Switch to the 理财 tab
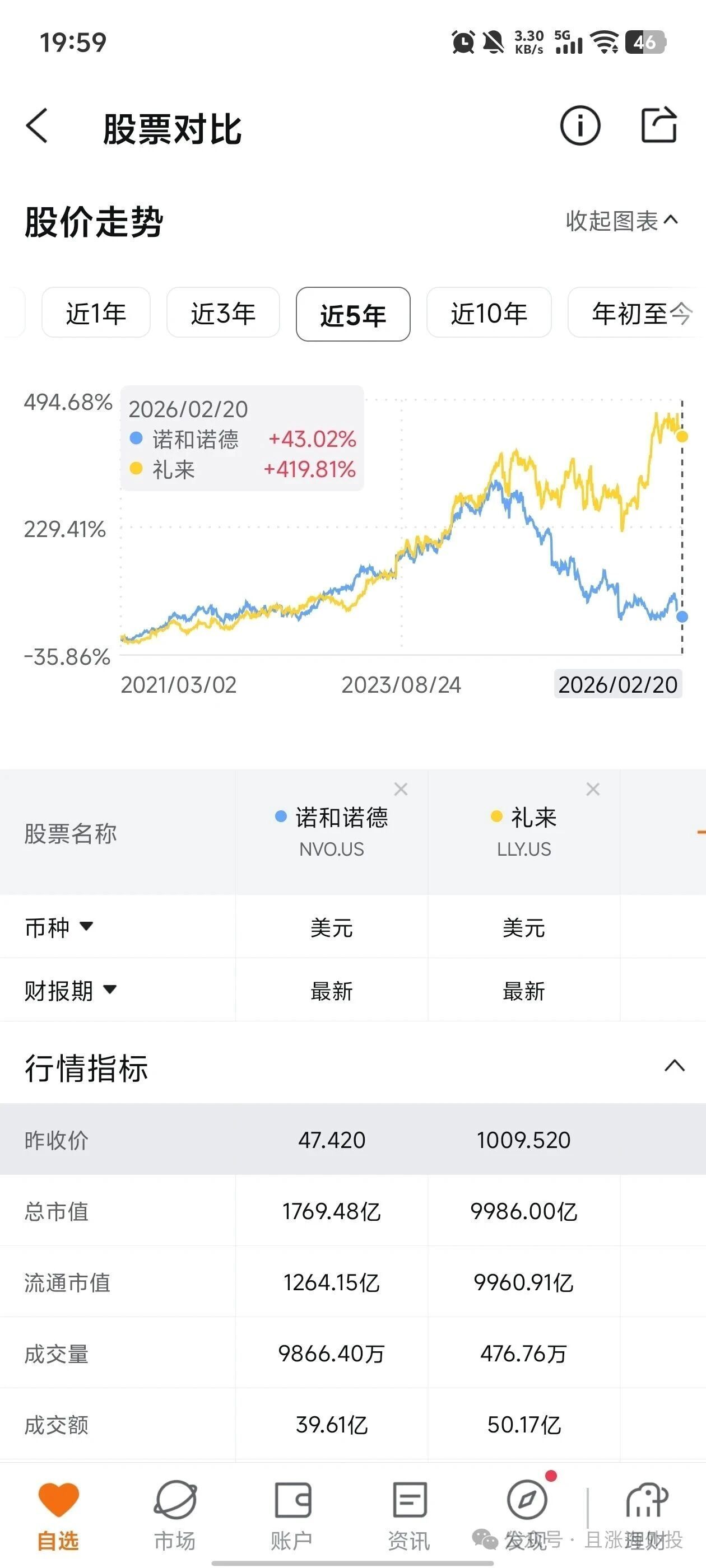 [645, 1514]
